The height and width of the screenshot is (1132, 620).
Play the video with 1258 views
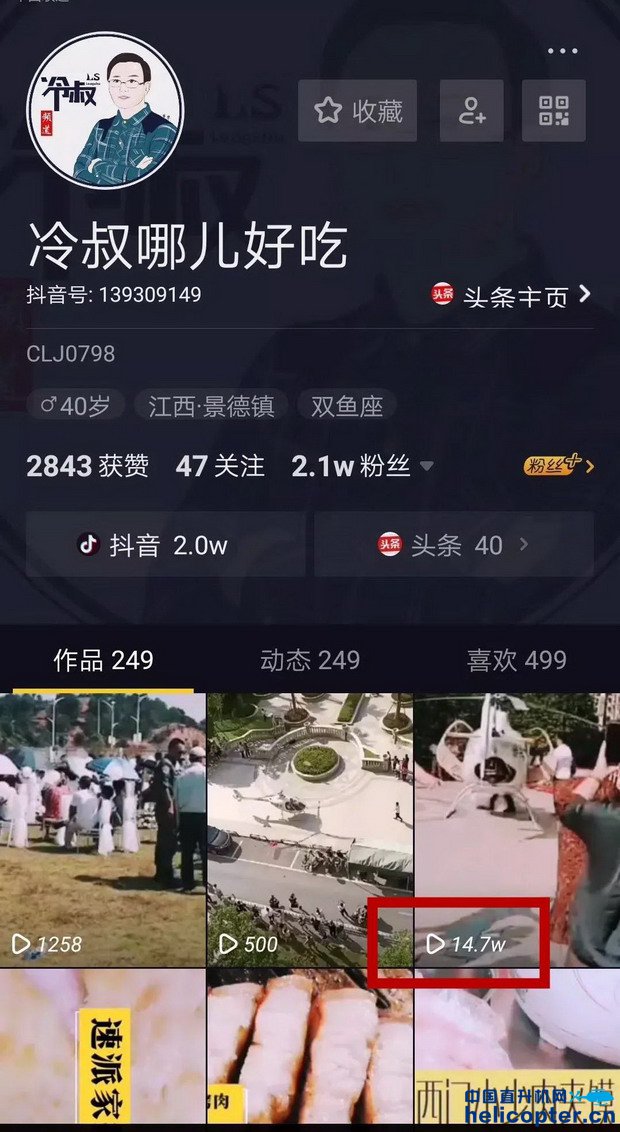pos(102,830)
